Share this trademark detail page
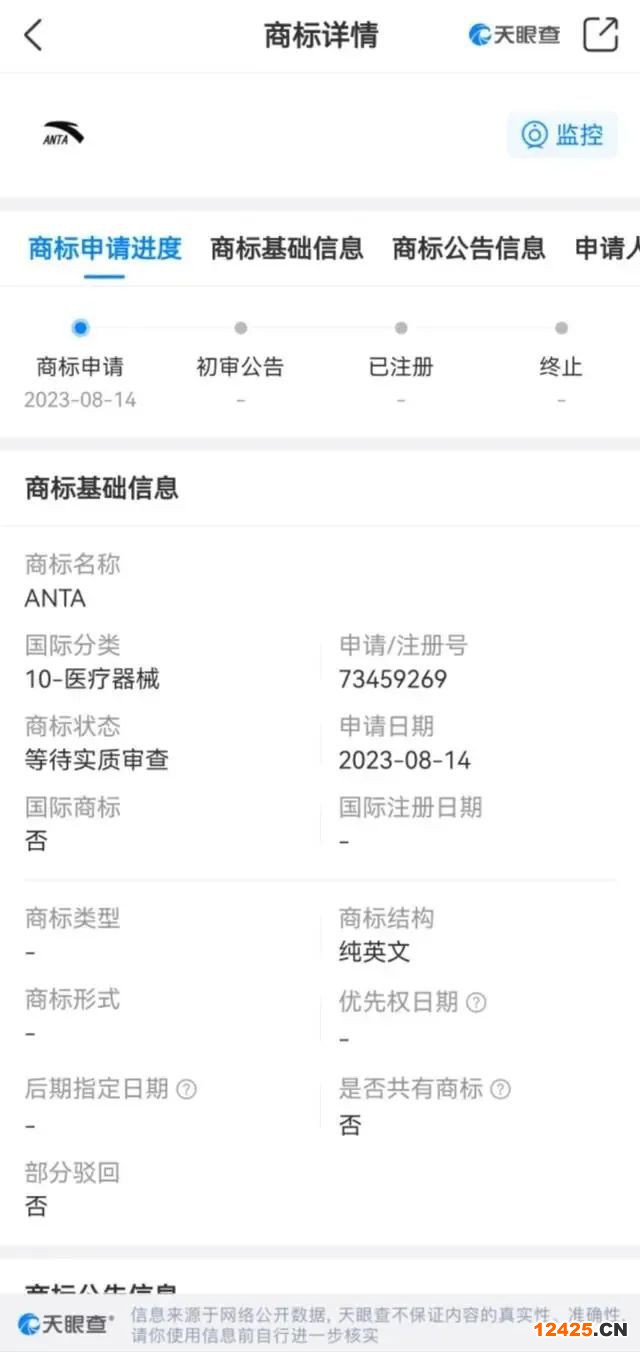The width and height of the screenshot is (640, 1352). pos(600,35)
